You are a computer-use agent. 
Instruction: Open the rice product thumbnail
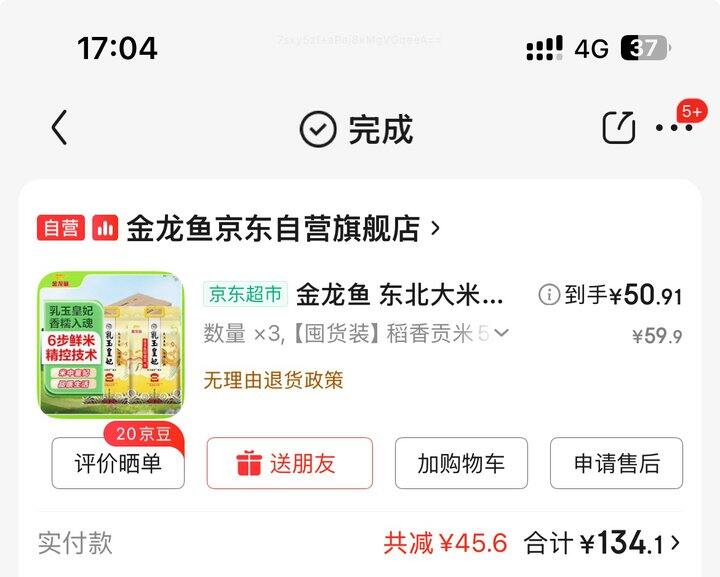(111, 344)
